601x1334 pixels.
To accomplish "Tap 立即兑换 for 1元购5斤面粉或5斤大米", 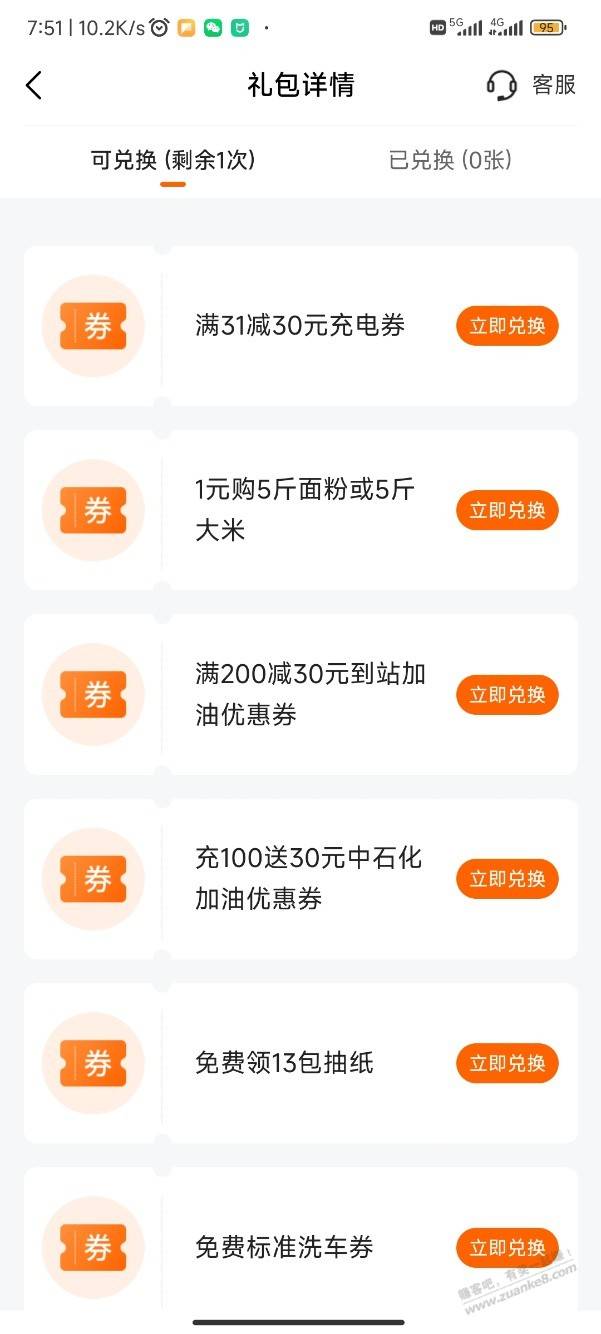I will click(x=507, y=510).
